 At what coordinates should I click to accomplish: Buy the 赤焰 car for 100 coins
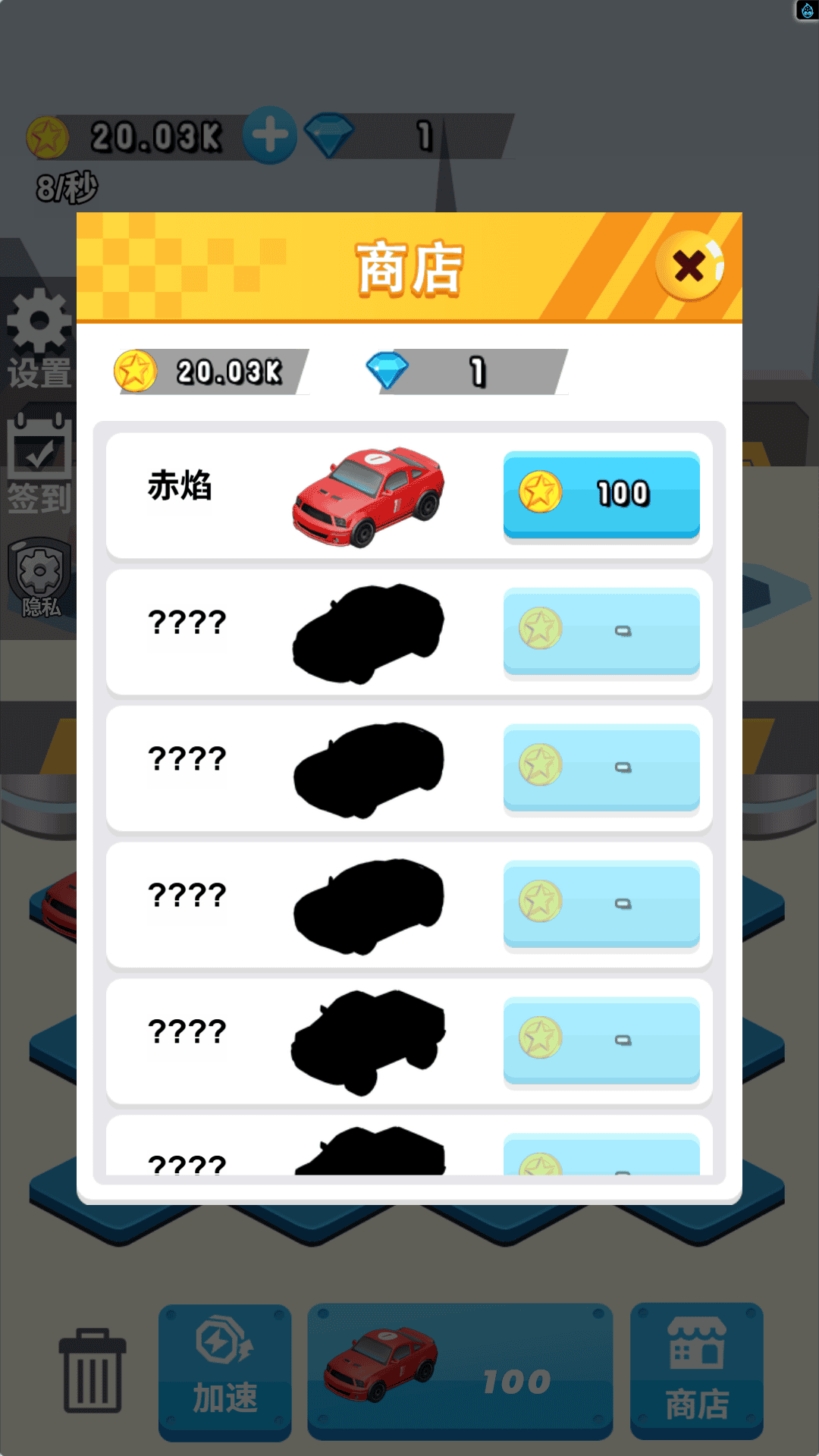(x=601, y=494)
